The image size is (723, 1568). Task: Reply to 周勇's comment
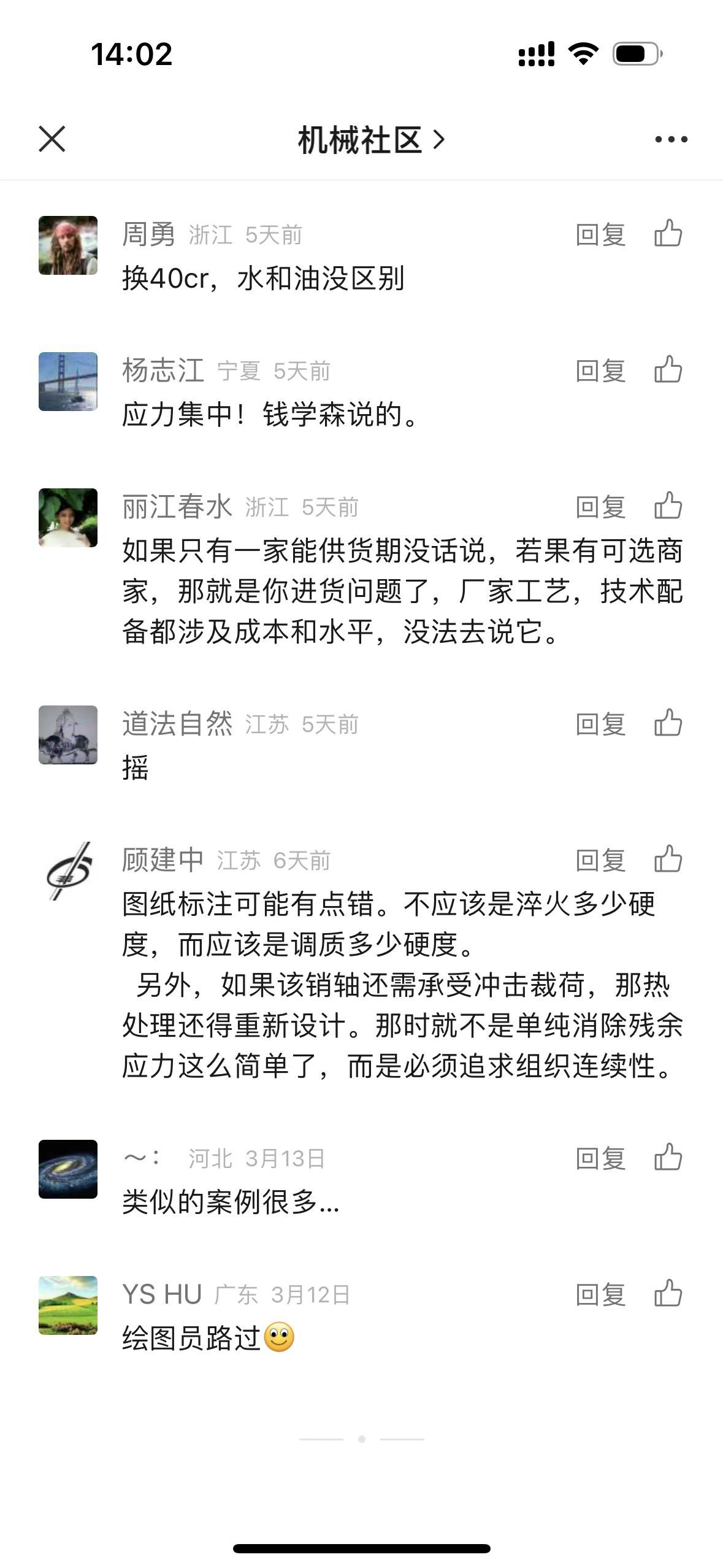600,235
